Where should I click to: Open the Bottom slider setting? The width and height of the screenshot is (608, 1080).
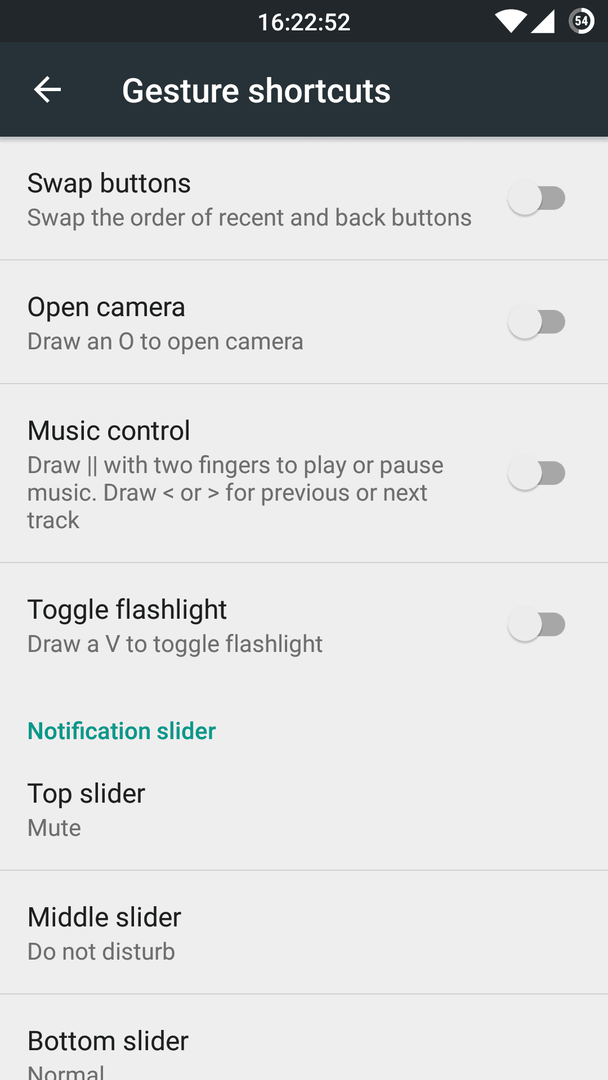pos(304,1037)
